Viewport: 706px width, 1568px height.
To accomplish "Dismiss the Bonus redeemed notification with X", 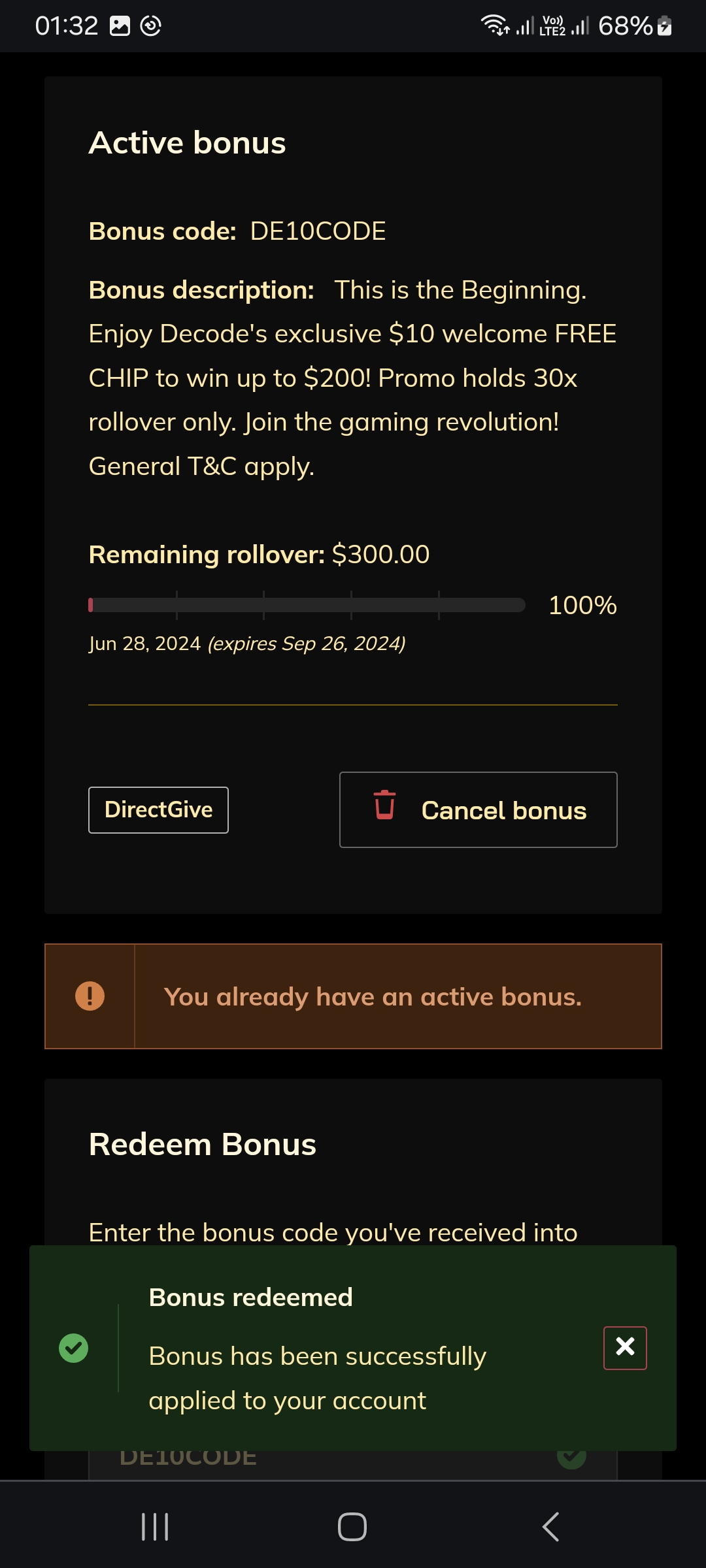I will tap(624, 1347).
